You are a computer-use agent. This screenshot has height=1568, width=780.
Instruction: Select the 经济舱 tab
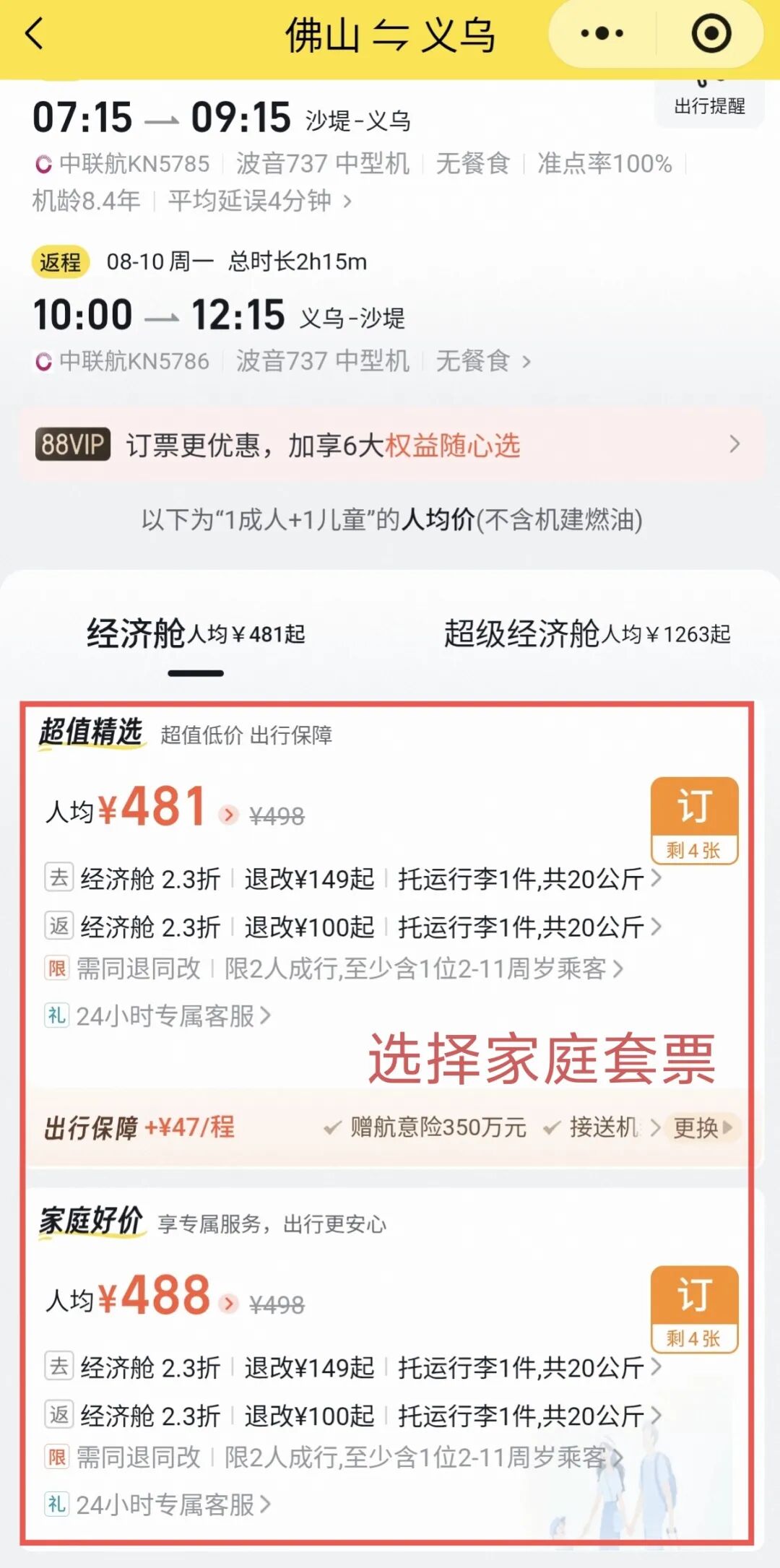pos(196,634)
